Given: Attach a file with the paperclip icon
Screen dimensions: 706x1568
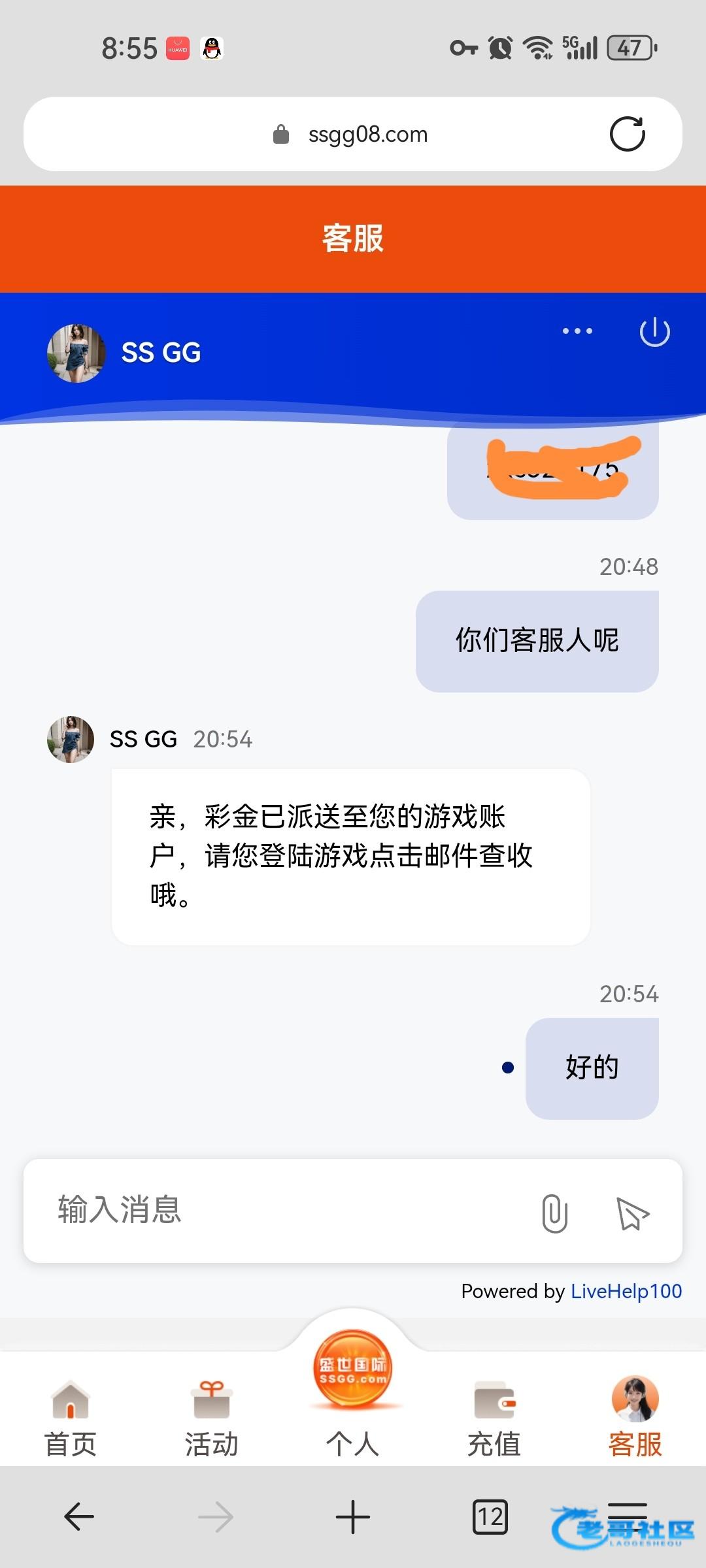Looking at the screenshot, I should 554,1213.
